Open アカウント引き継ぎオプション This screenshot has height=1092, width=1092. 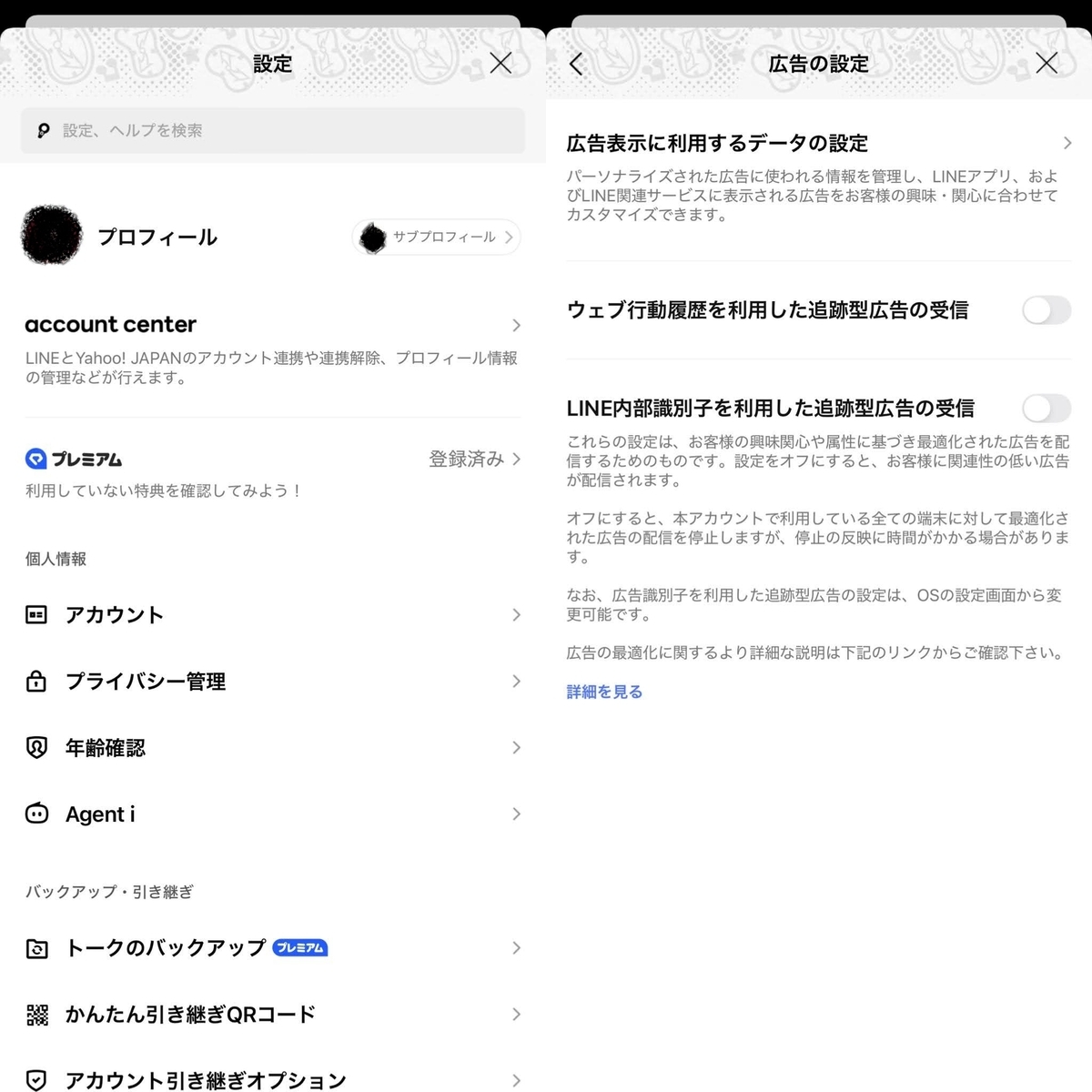273,1079
